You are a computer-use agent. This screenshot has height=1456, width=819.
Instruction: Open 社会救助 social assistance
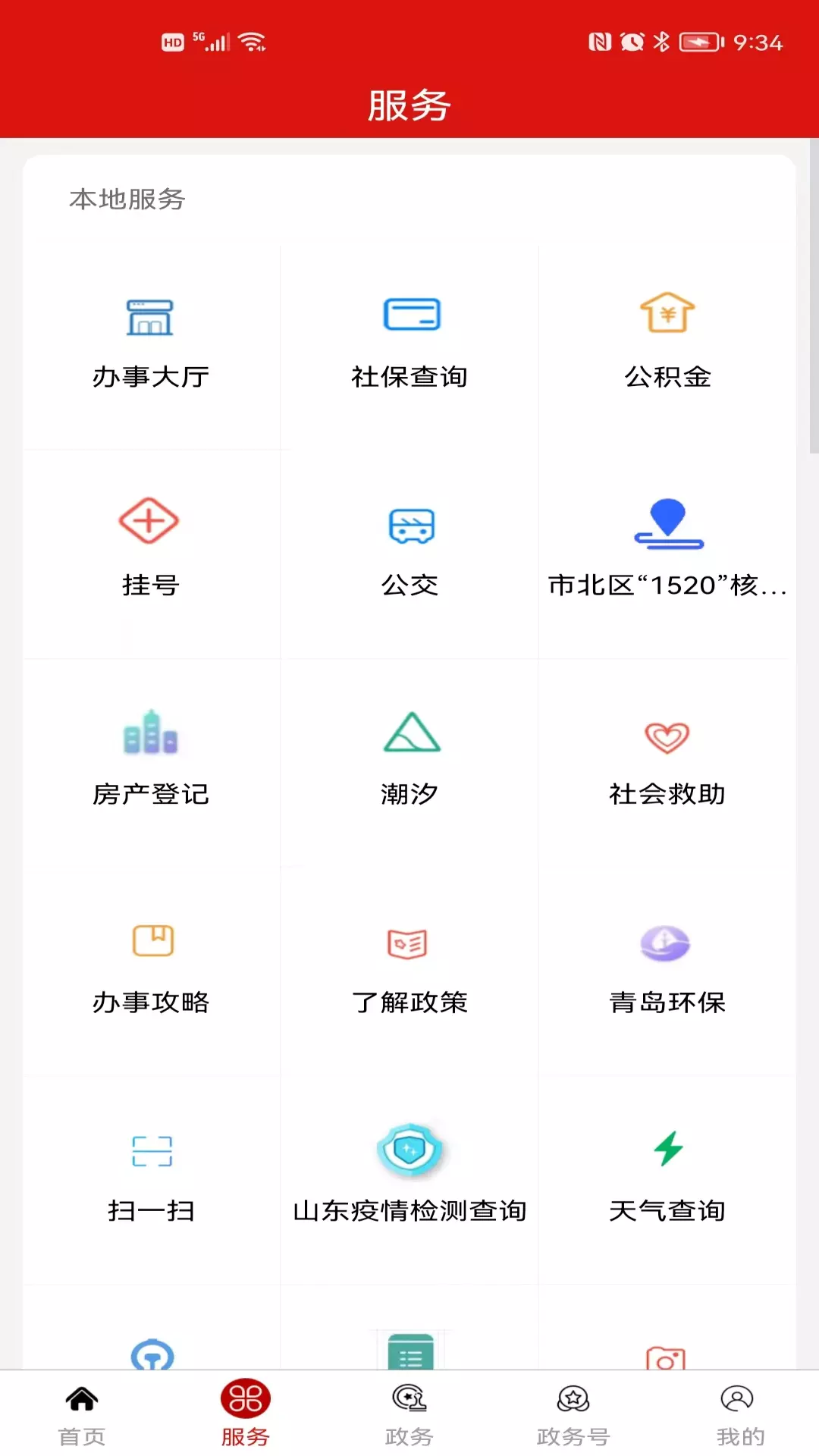click(667, 762)
